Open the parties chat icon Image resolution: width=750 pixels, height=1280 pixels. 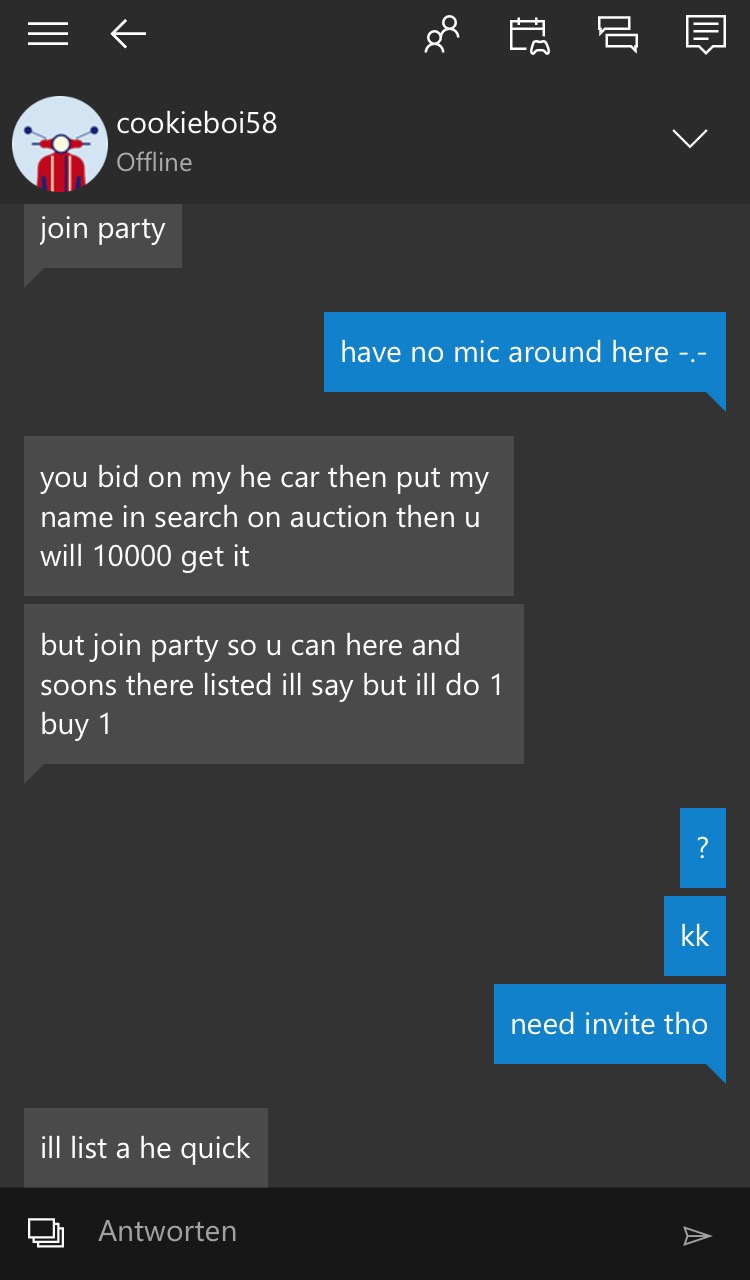617,35
